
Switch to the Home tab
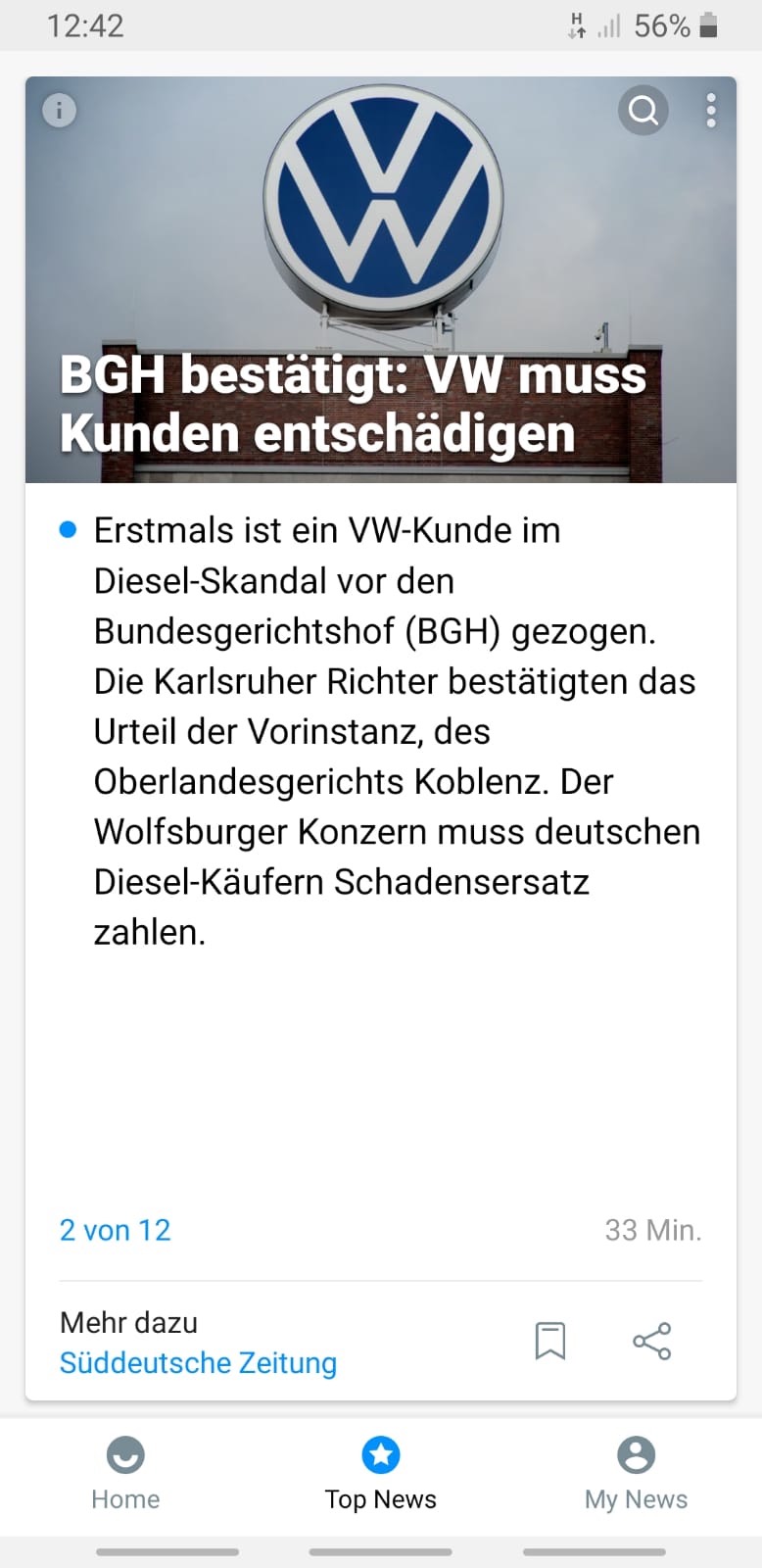125,1474
